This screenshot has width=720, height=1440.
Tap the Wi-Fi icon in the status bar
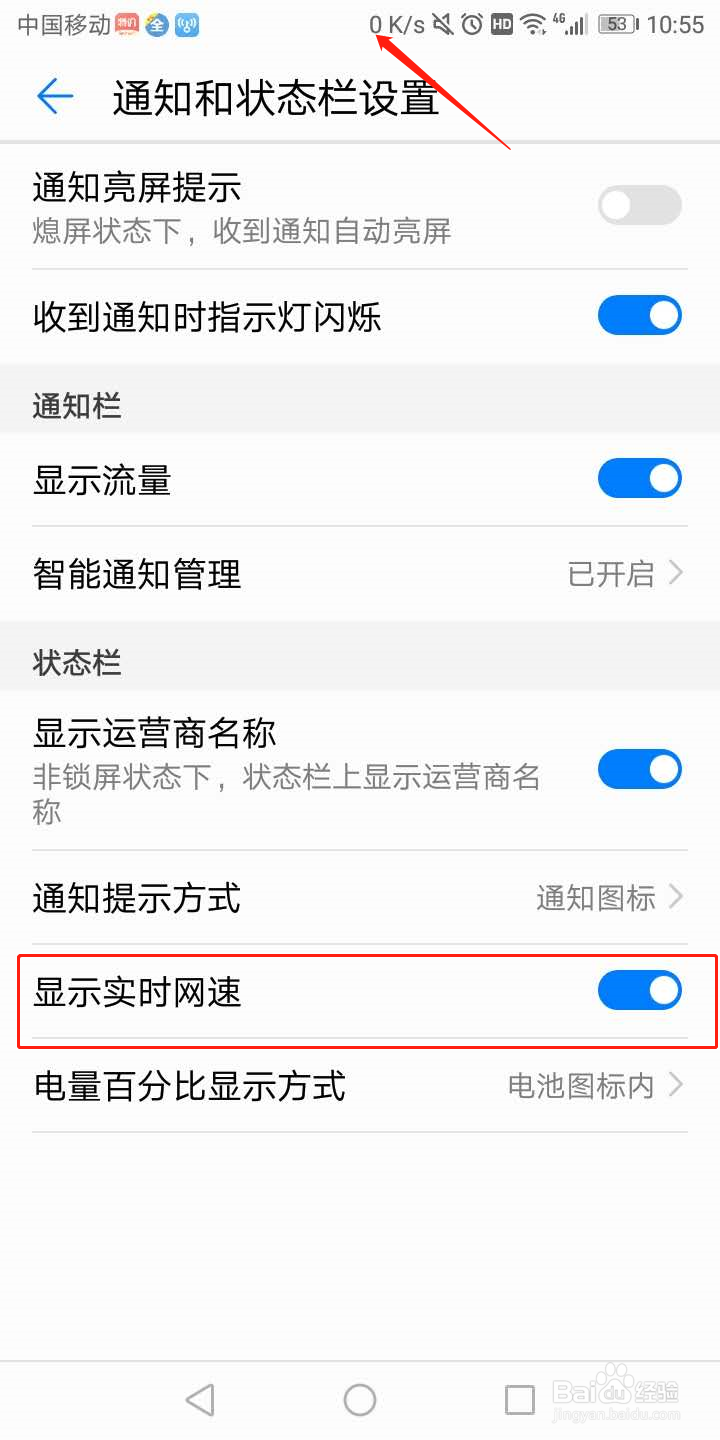click(533, 23)
